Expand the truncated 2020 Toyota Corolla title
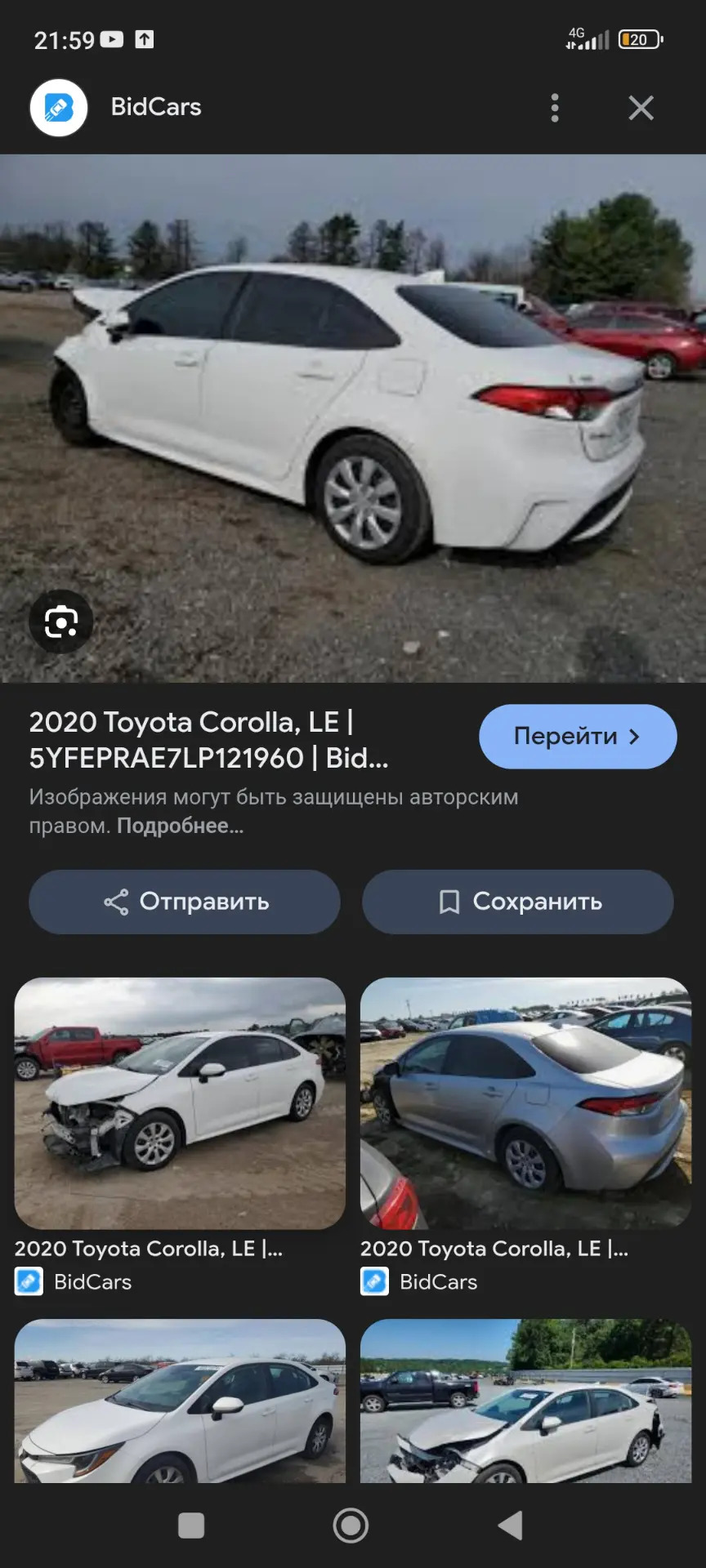The height and width of the screenshot is (1568, 706). (x=208, y=741)
